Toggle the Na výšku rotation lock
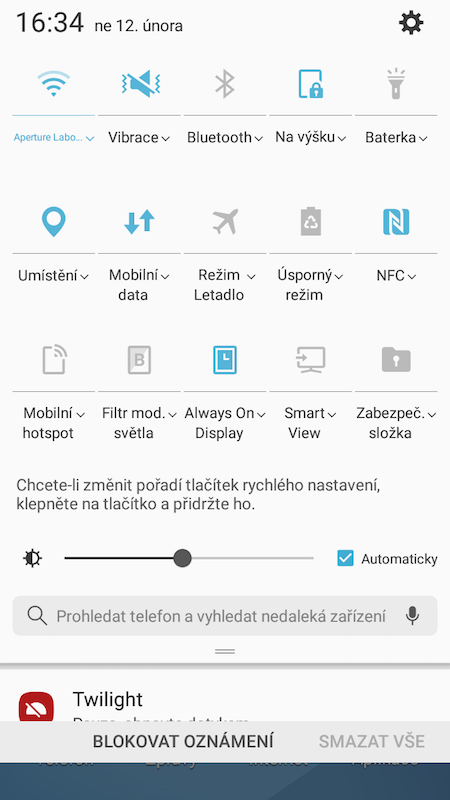 [311, 84]
